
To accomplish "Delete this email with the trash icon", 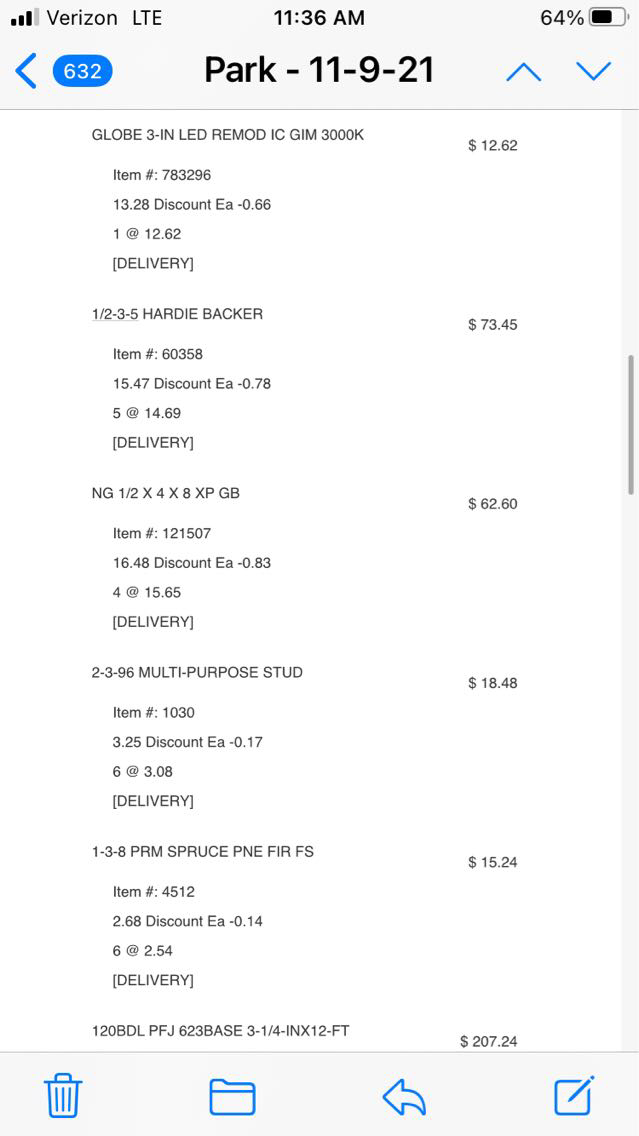I will click(x=63, y=1096).
